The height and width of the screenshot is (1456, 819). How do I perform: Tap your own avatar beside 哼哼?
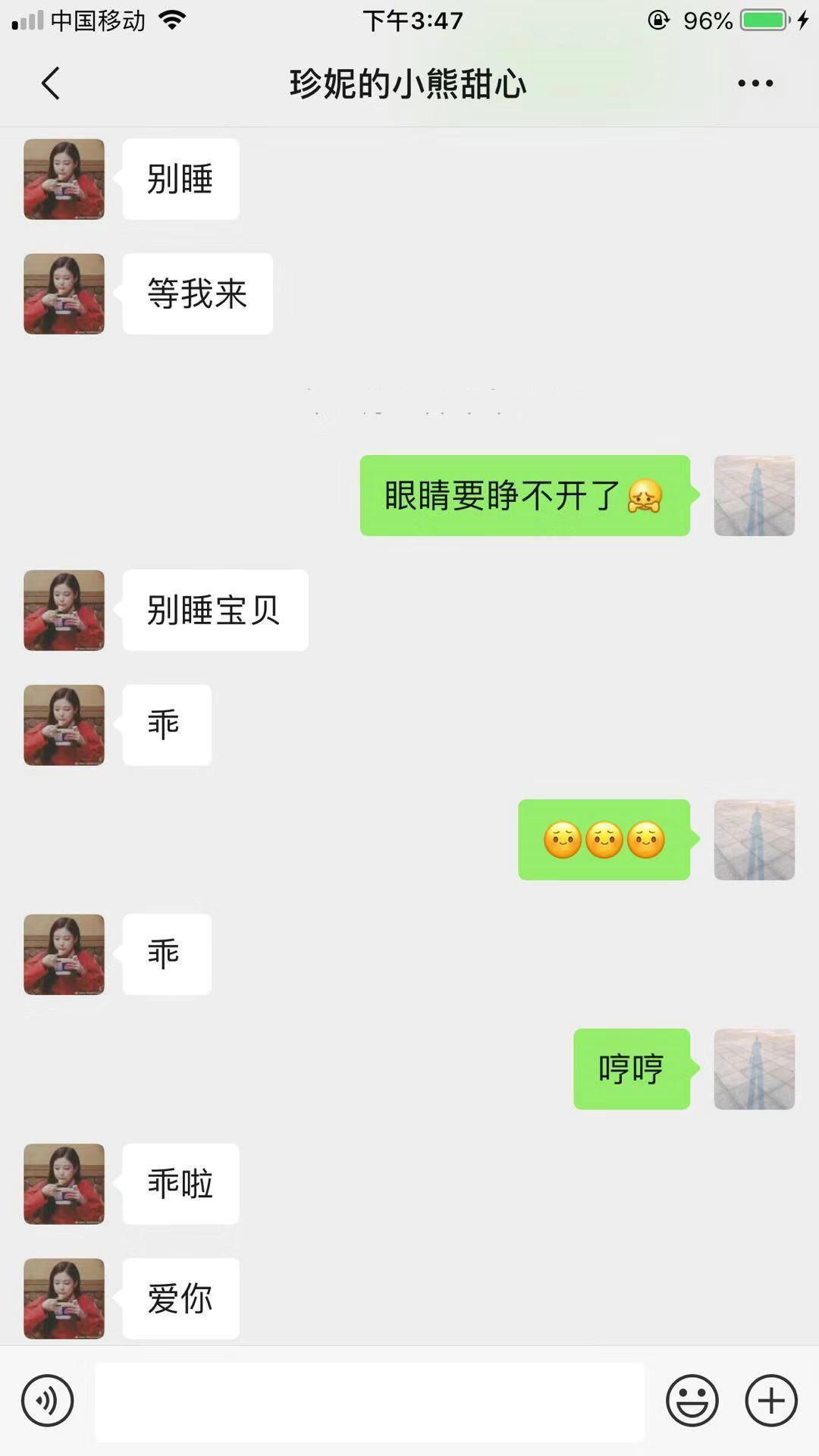(755, 1069)
